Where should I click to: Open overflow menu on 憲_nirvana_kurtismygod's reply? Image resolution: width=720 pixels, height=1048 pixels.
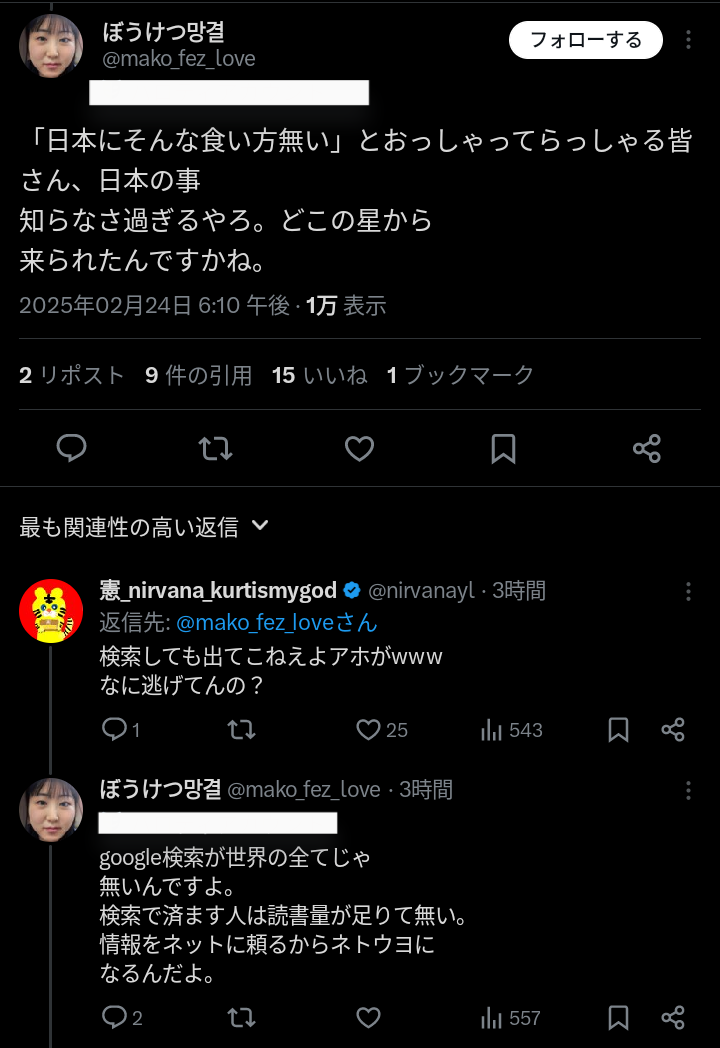tap(688, 591)
